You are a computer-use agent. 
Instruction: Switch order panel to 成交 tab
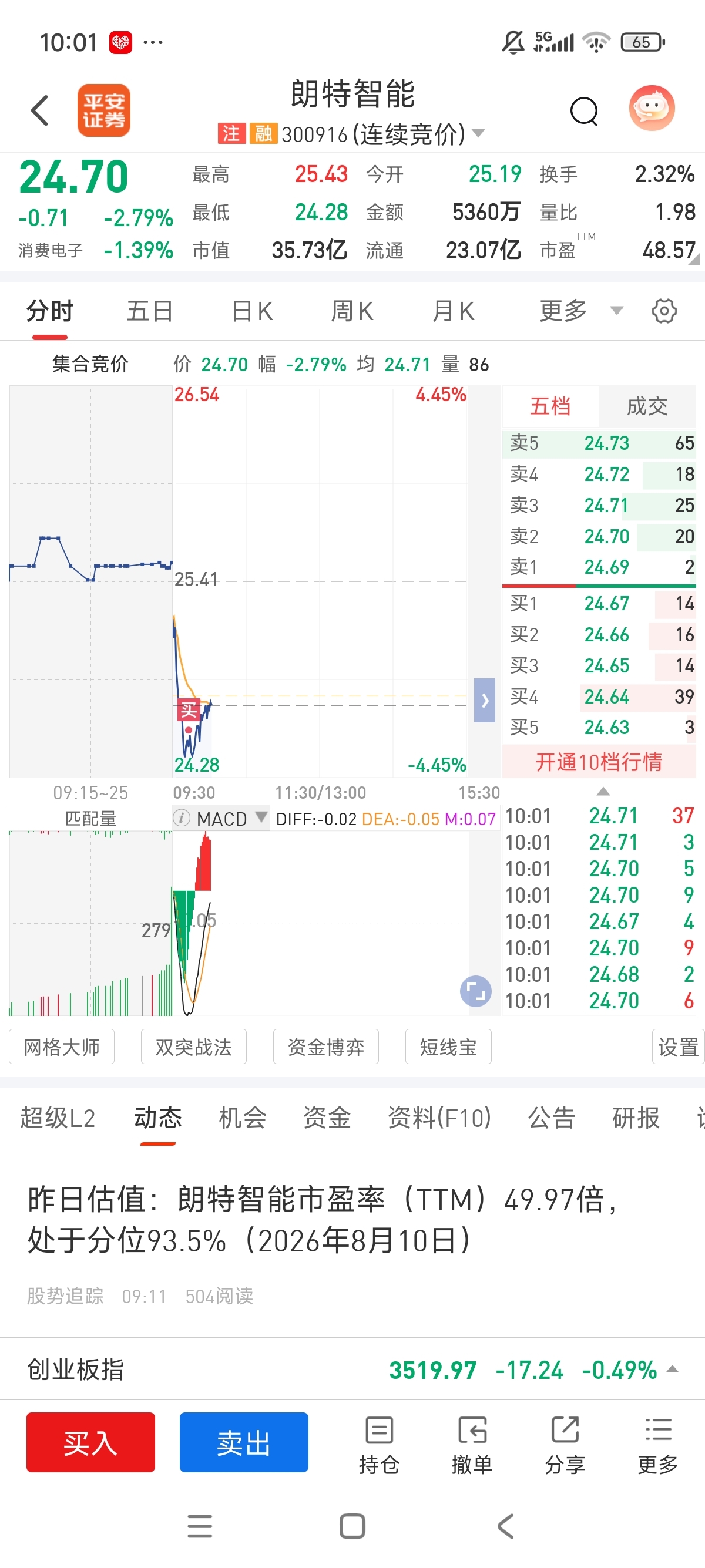click(x=647, y=406)
